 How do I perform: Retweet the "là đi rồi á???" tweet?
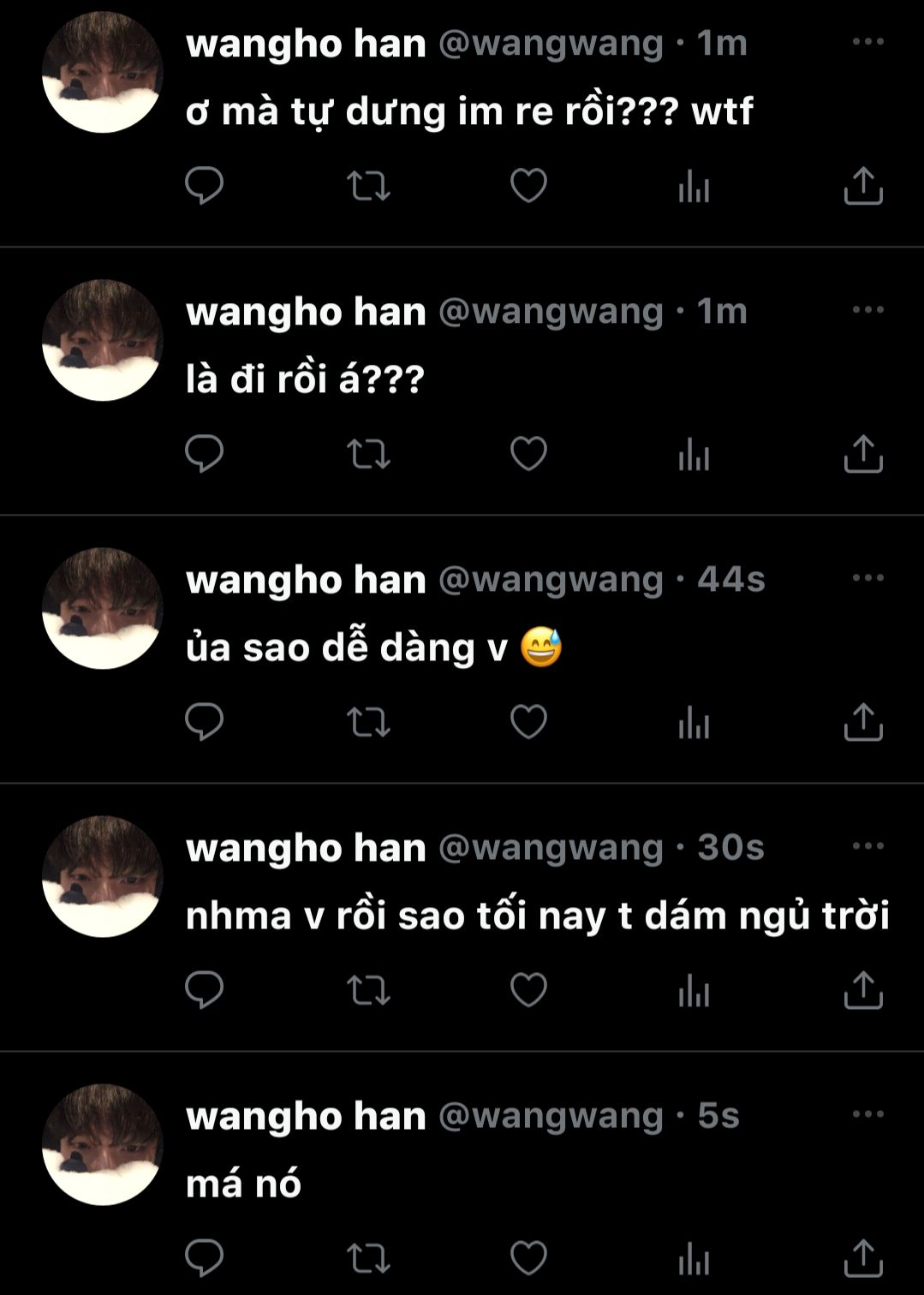[x=369, y=454]
